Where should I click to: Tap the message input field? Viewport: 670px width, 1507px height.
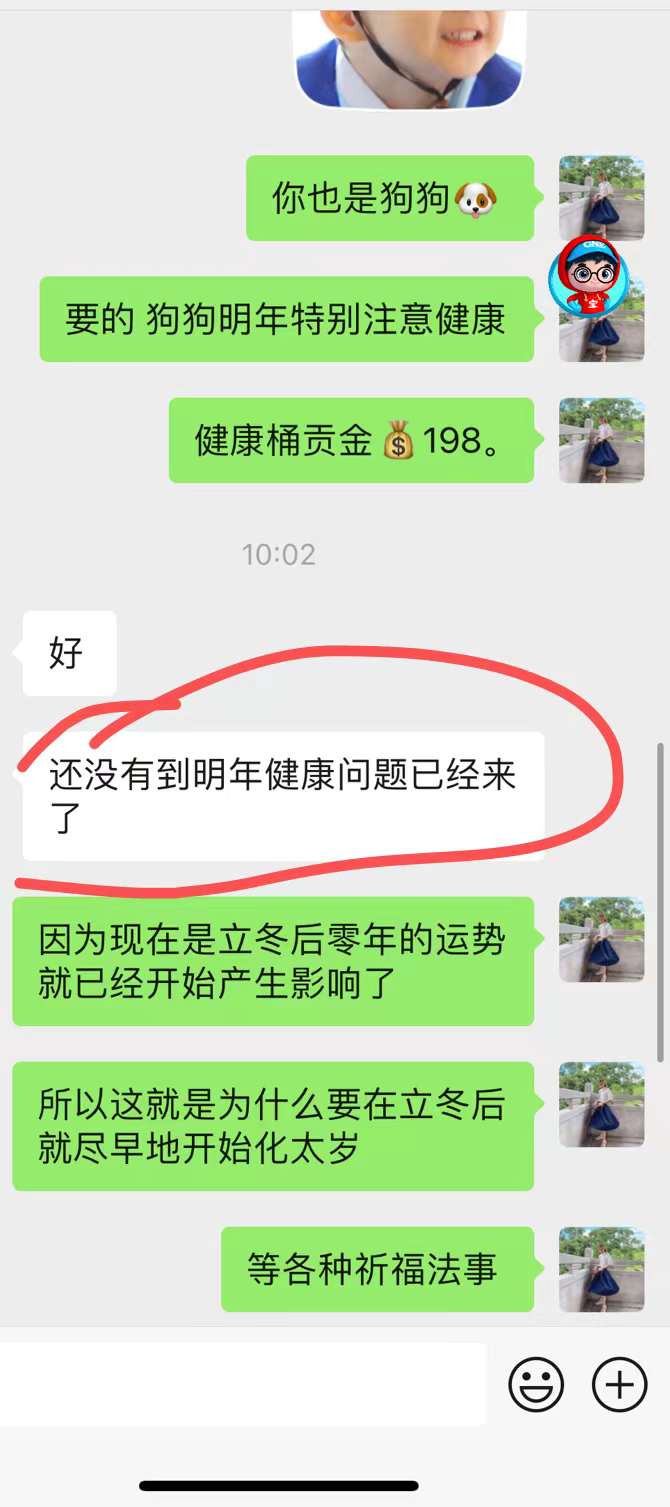[242, 1384]
